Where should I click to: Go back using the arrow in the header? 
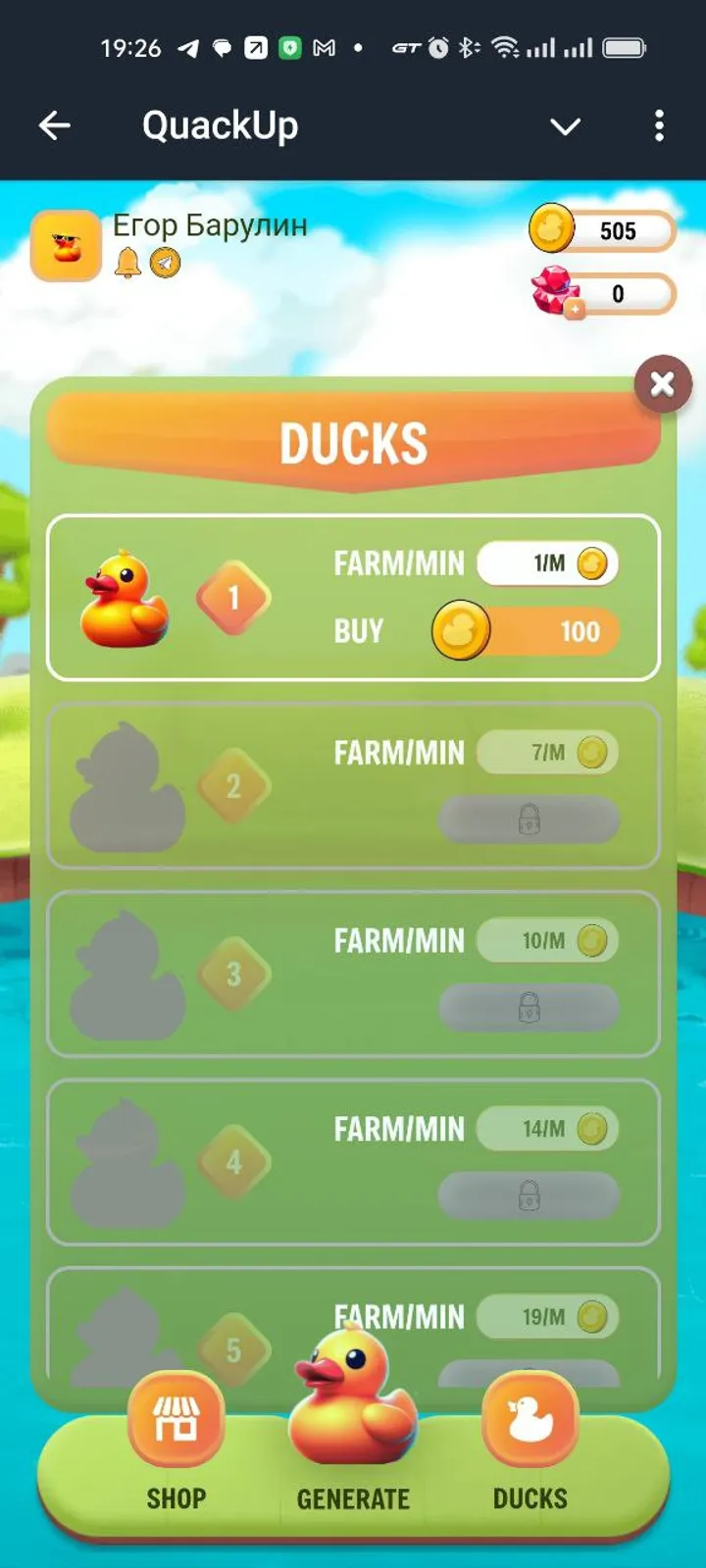pos(55,125)
